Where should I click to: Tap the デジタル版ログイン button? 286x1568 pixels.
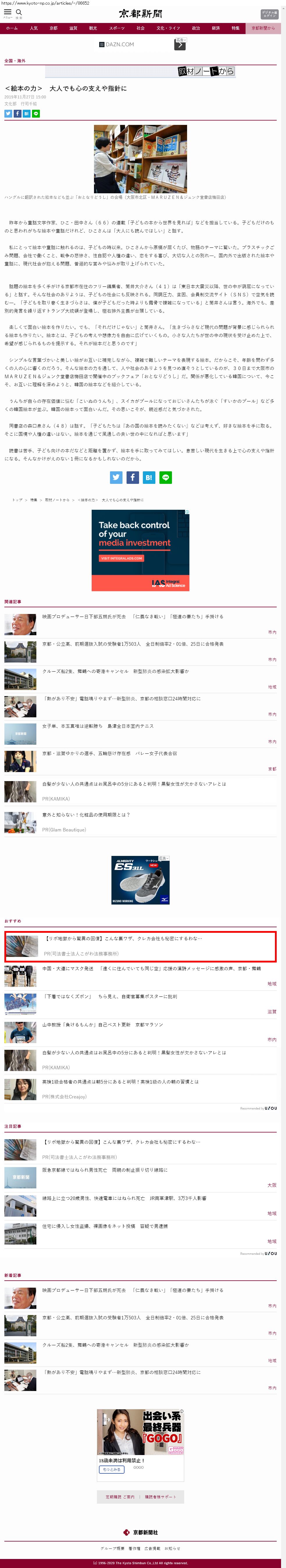click(269, 14)
